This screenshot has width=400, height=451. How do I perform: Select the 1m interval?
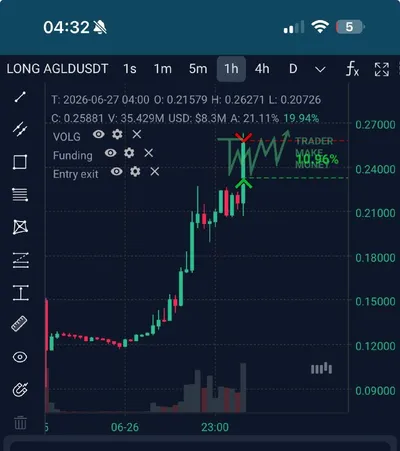pyautogui.click(x=163, y=69)
